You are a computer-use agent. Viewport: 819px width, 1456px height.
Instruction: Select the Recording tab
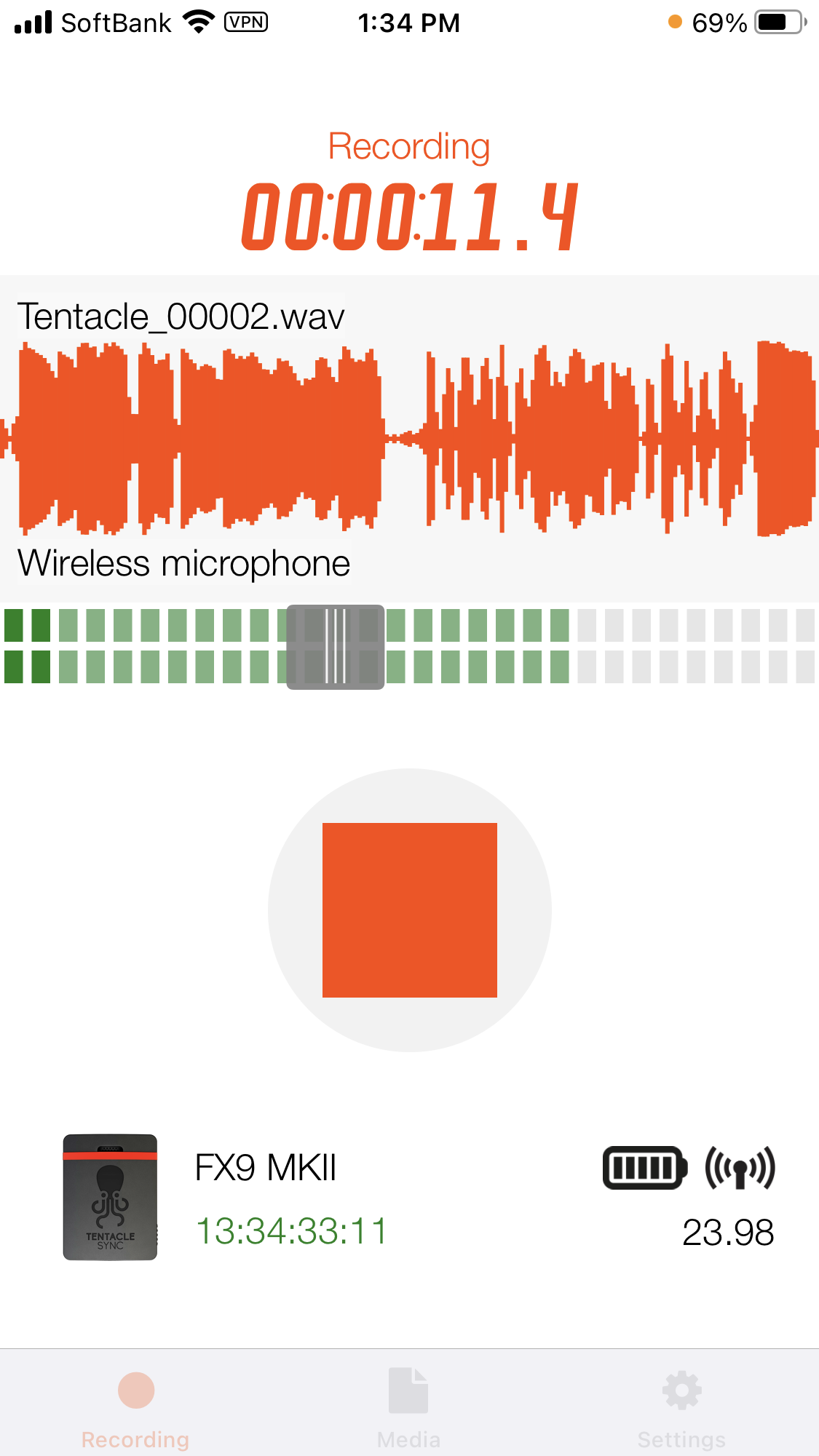click(x=135, y=1407)
